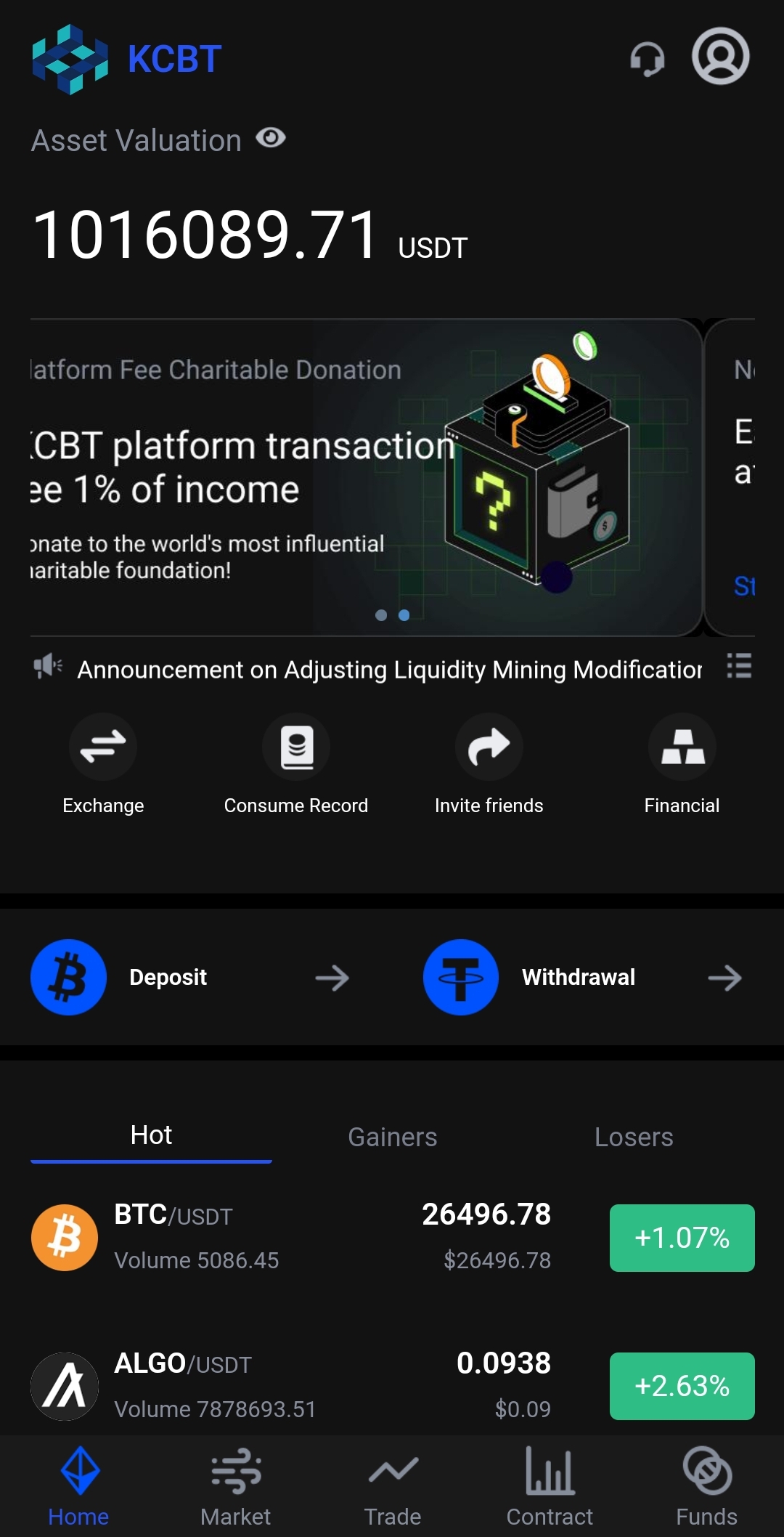Switch to the Losers tab
This screenshot has height=1537, width=784.
tap(633, 1137)
